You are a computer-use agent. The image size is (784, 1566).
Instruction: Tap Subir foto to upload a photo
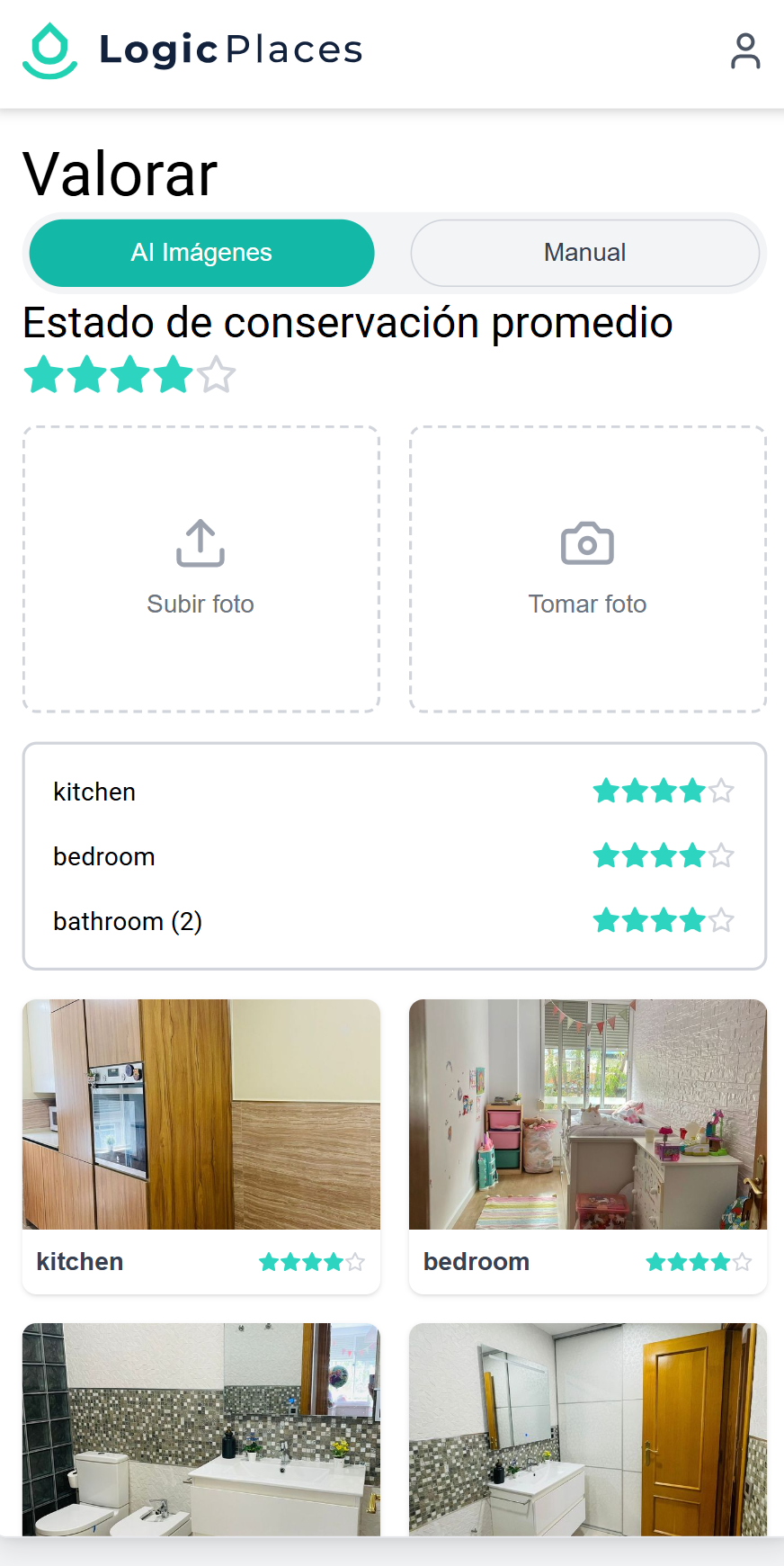200,569
